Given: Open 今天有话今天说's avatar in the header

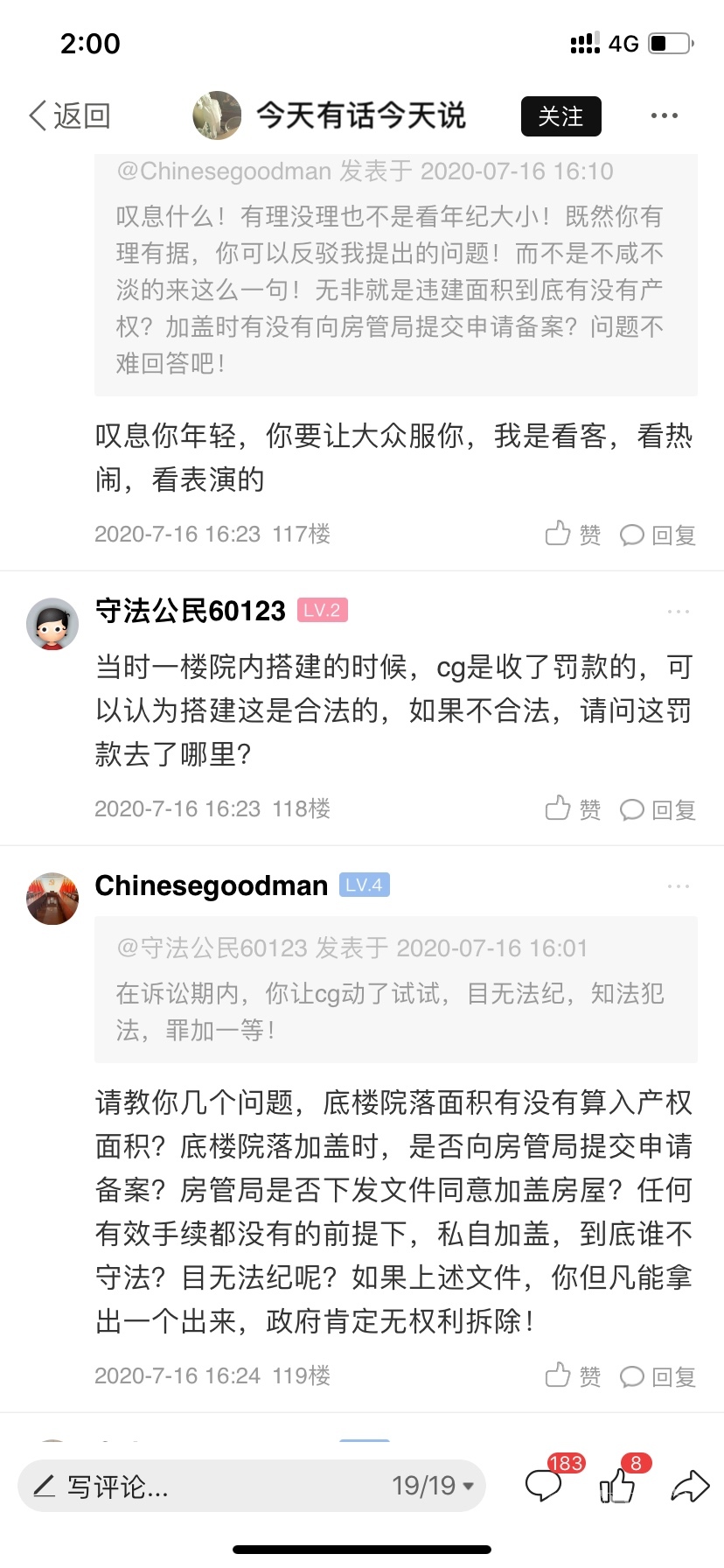Looking at the screenshot, I should pyautogui.click(x=217, y=115).
